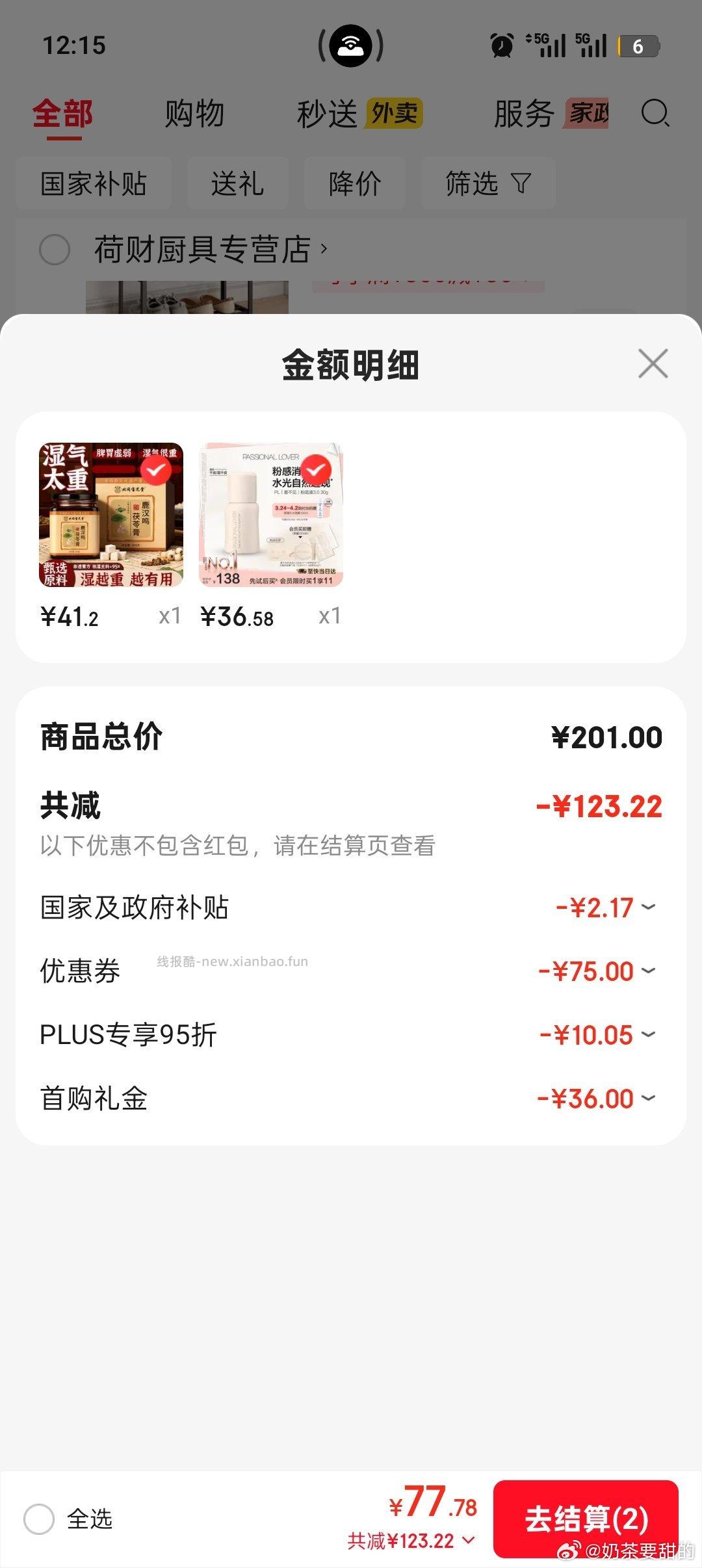Apply the 送礼 filter chip
702x1568 pixels.
(x=237, y=183)
